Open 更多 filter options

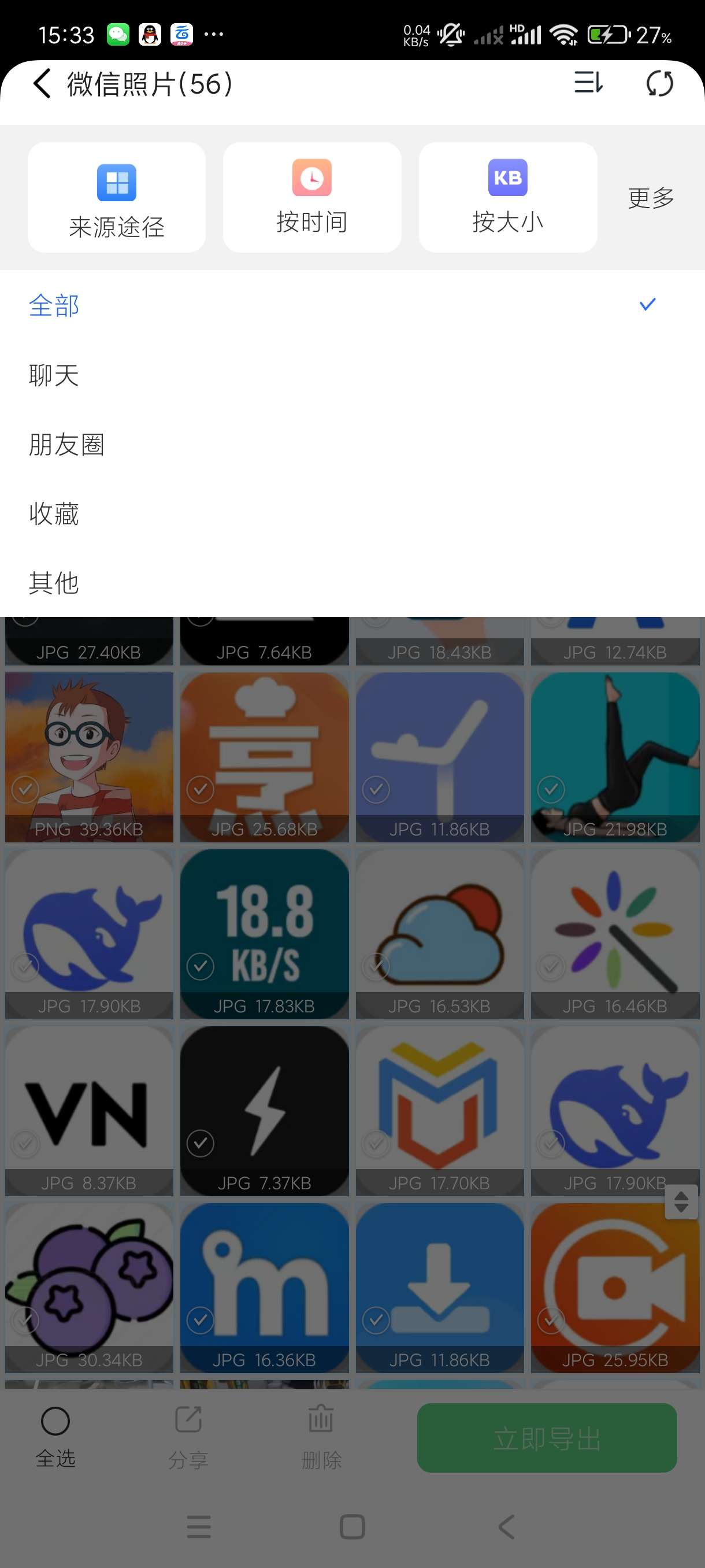tap(651, 198)
